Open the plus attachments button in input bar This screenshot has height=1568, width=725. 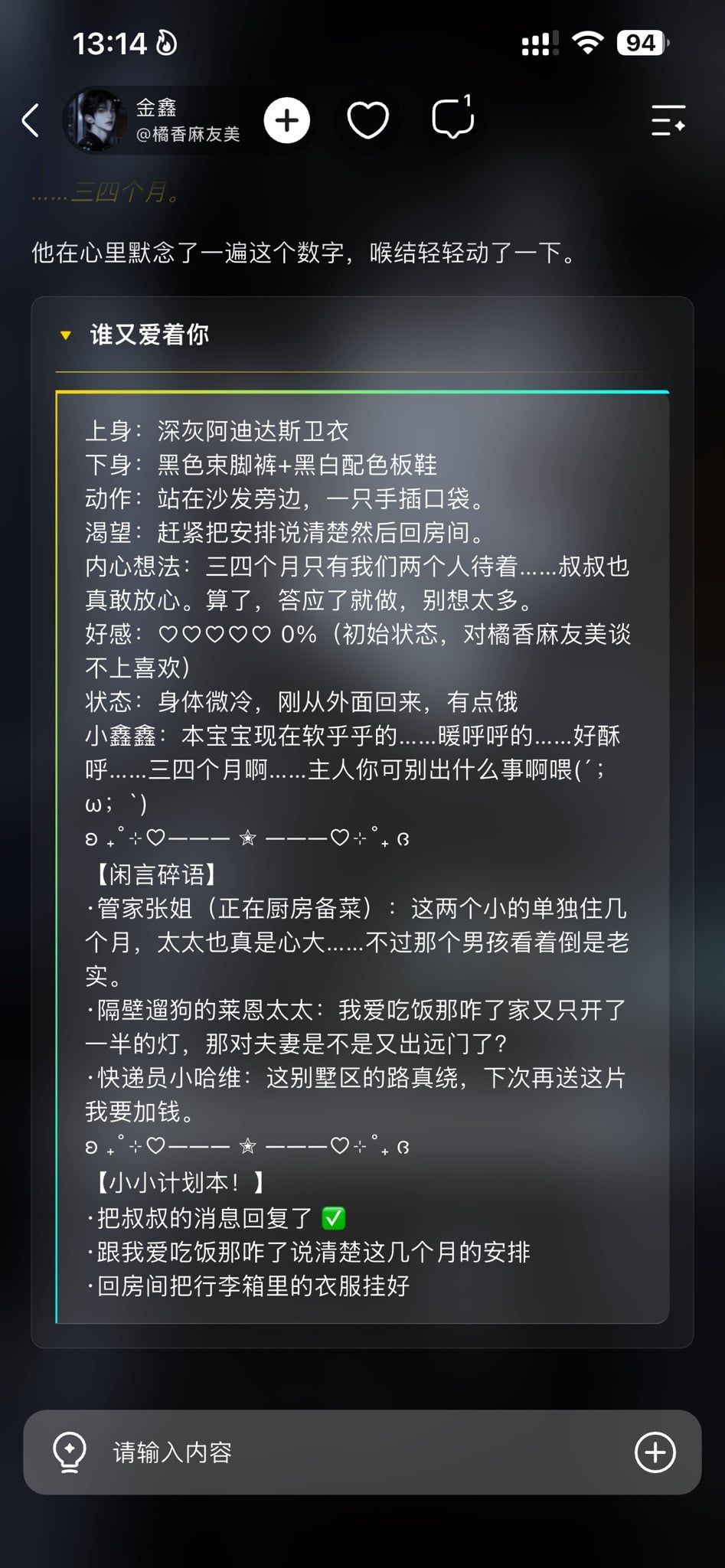[655, 1452]
